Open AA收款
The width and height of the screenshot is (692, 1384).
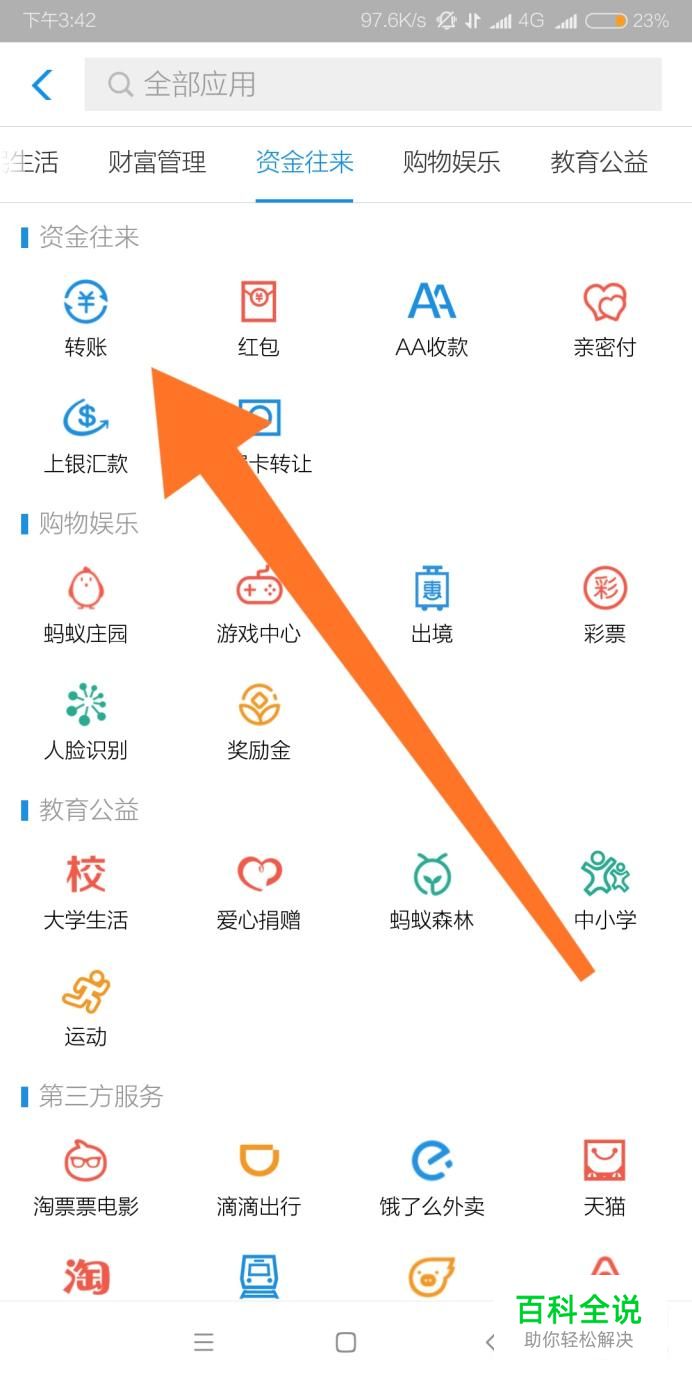[432, 318]
